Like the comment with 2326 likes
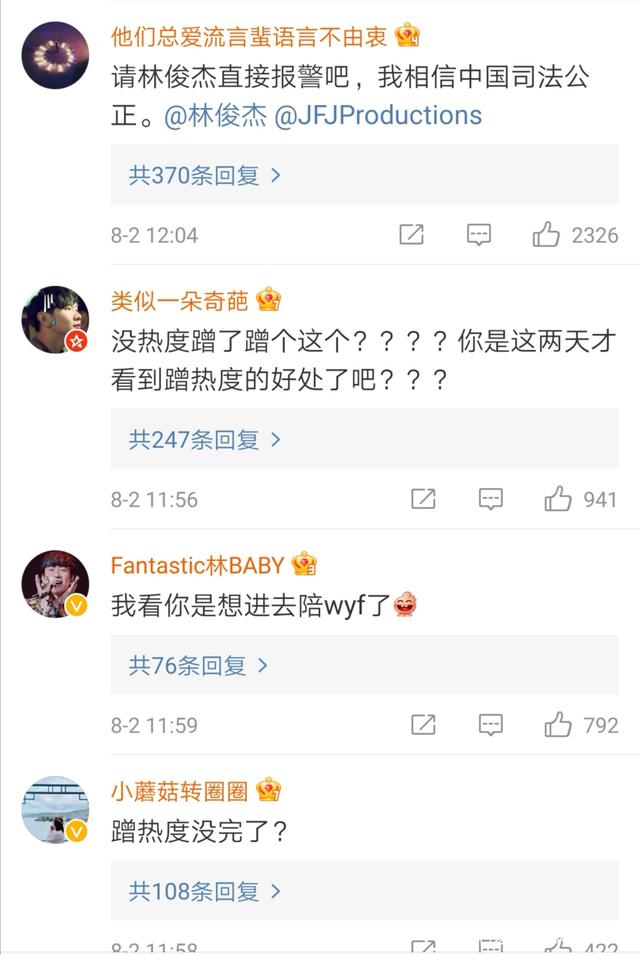Image resolution: width=640 pixels, height=955 pixels. (x=546, y=235)
